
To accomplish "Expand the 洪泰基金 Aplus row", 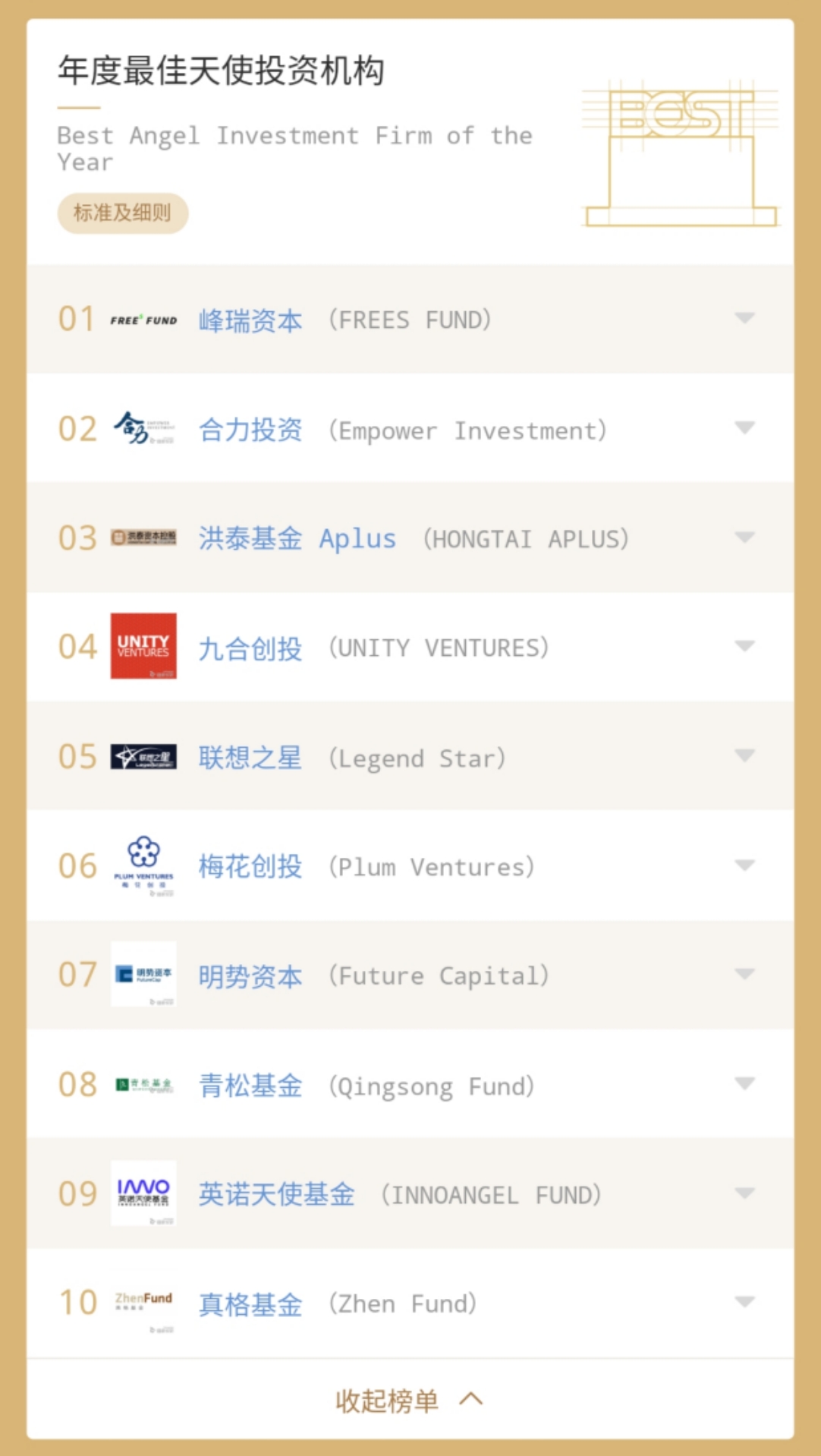I will pos(744,537).
